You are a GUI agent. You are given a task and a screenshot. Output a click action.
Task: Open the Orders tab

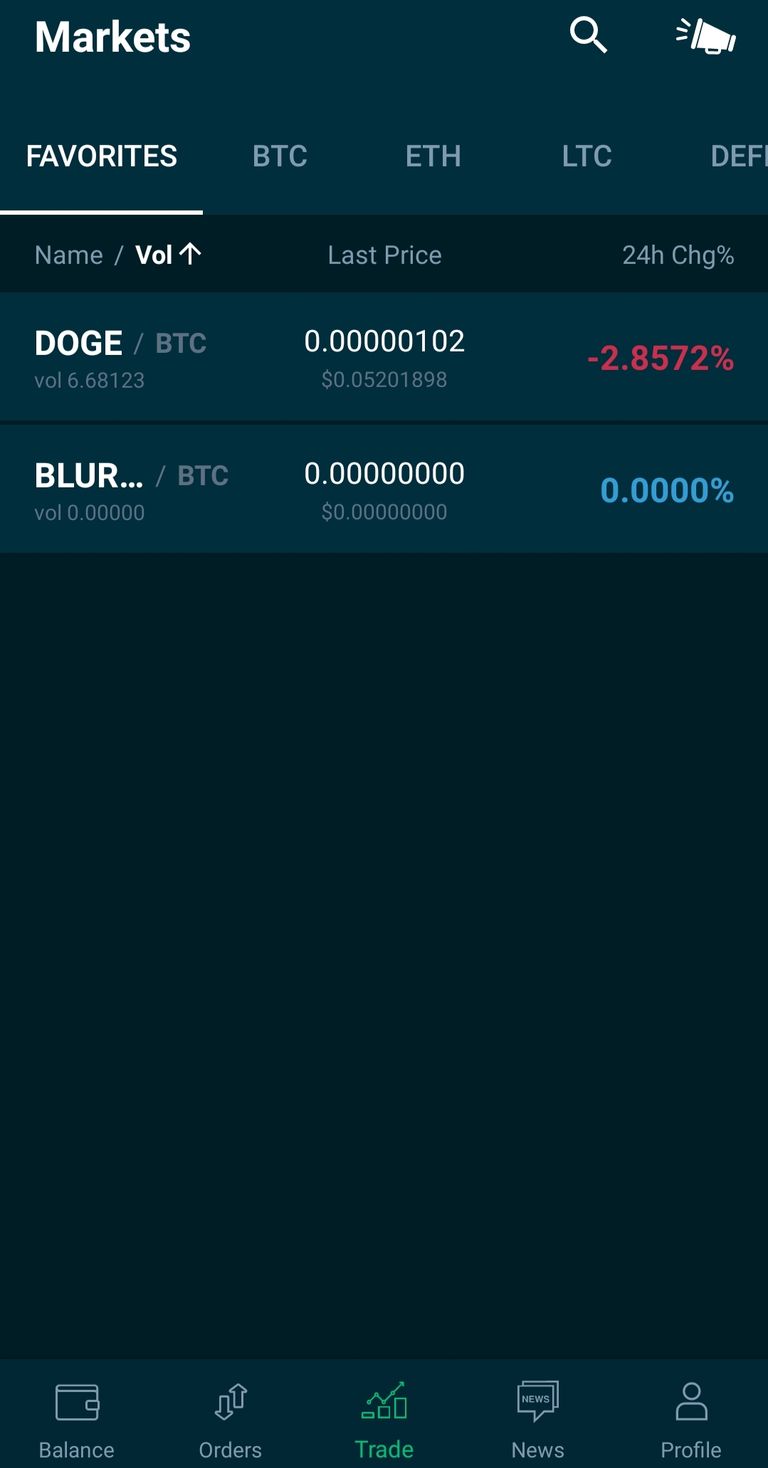[230, 1421]
